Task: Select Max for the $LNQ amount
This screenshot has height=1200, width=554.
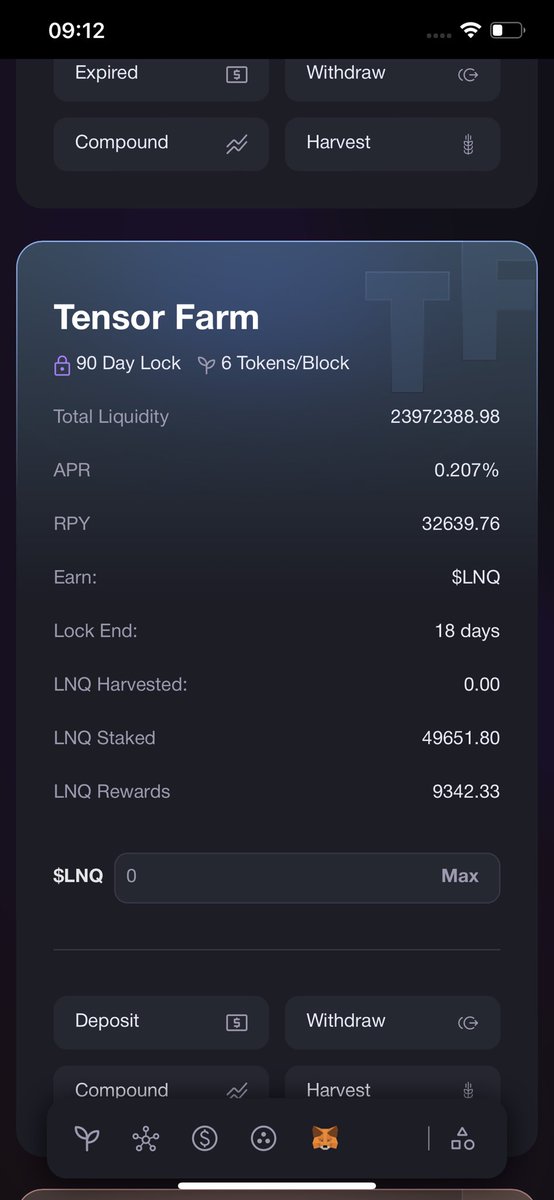Action: pos(460,876)
